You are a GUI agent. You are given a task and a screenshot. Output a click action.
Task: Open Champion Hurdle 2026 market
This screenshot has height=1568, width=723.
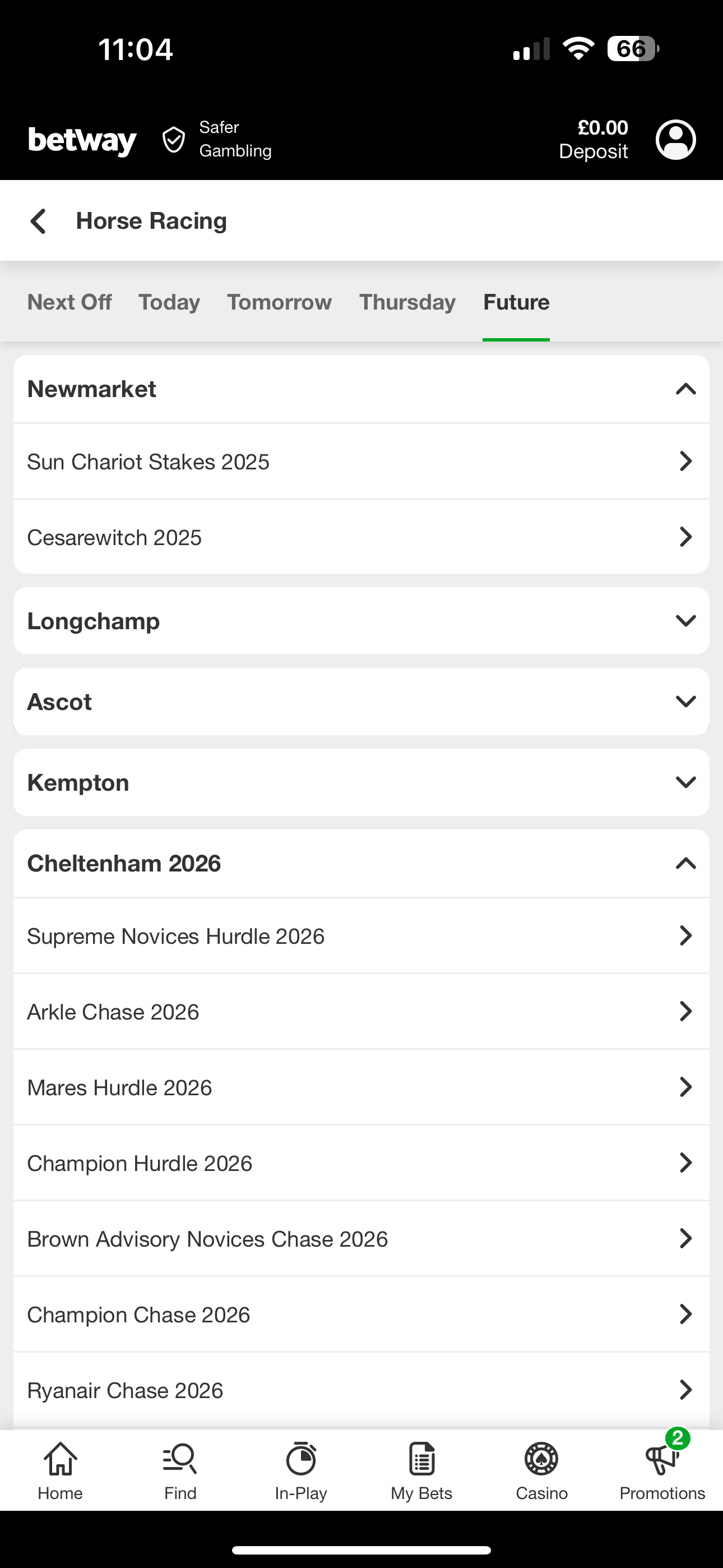361,1163
